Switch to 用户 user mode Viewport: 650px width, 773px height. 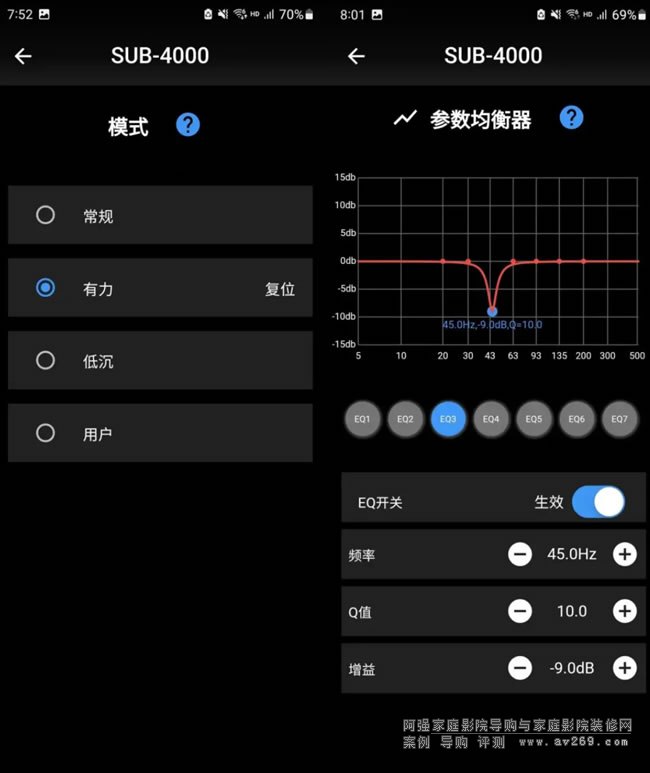point(45,433)
